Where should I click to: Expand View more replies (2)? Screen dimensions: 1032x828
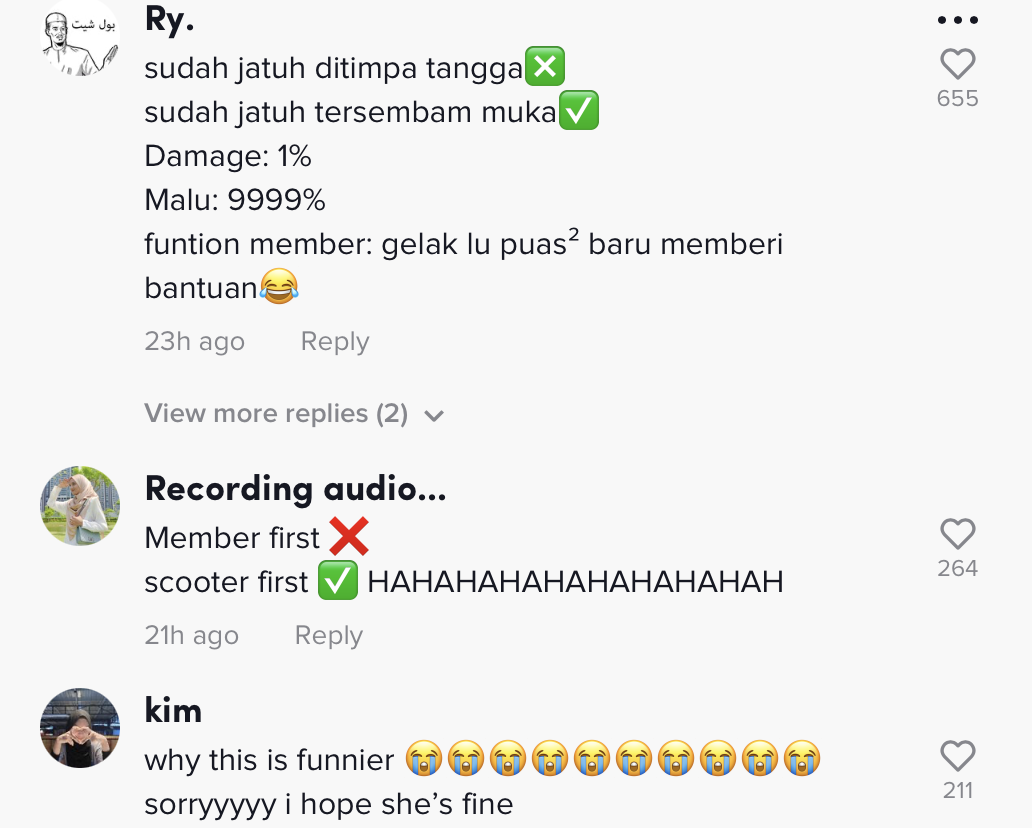[x=294, y=414]
